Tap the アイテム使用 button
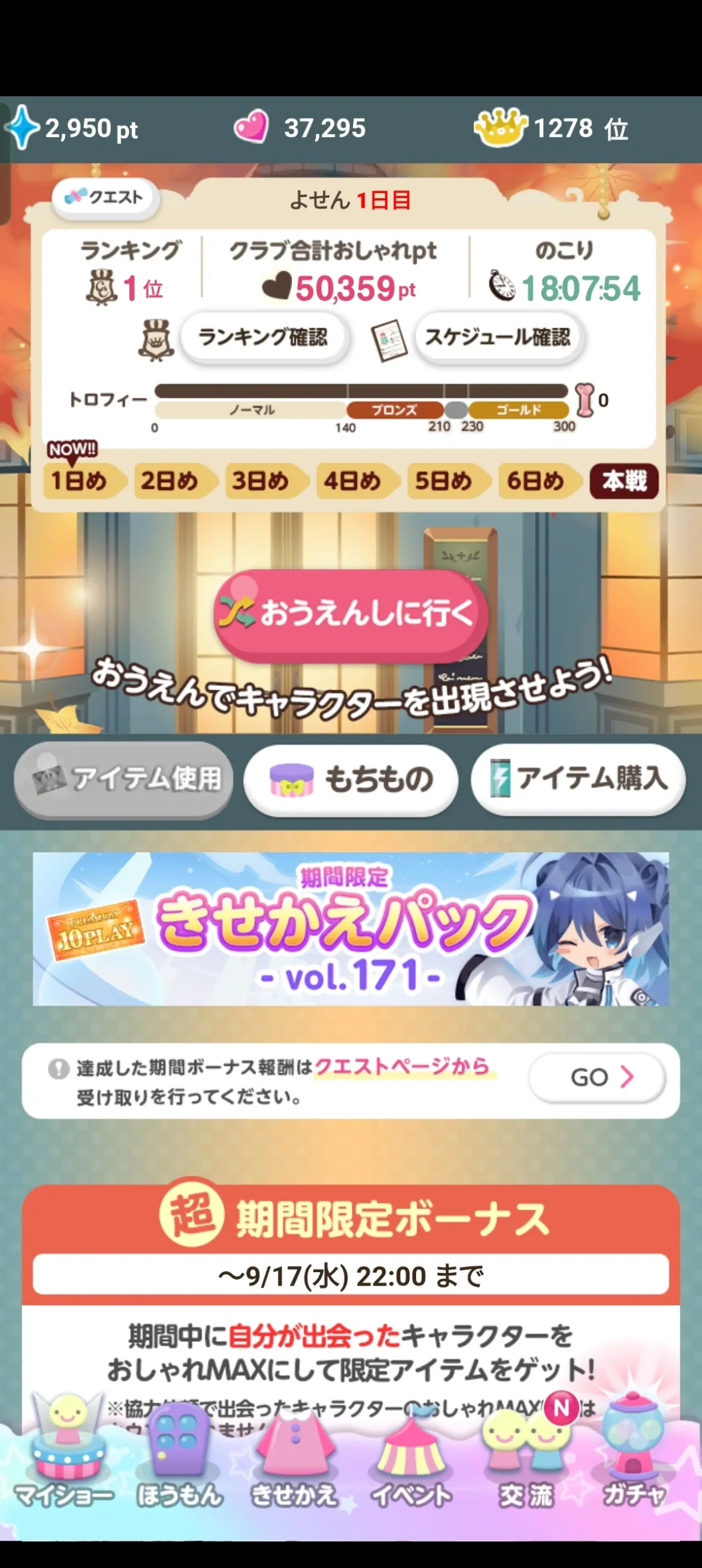This screenshot has height=1568, width=702. pyautogui.click(x=124, y=779)
